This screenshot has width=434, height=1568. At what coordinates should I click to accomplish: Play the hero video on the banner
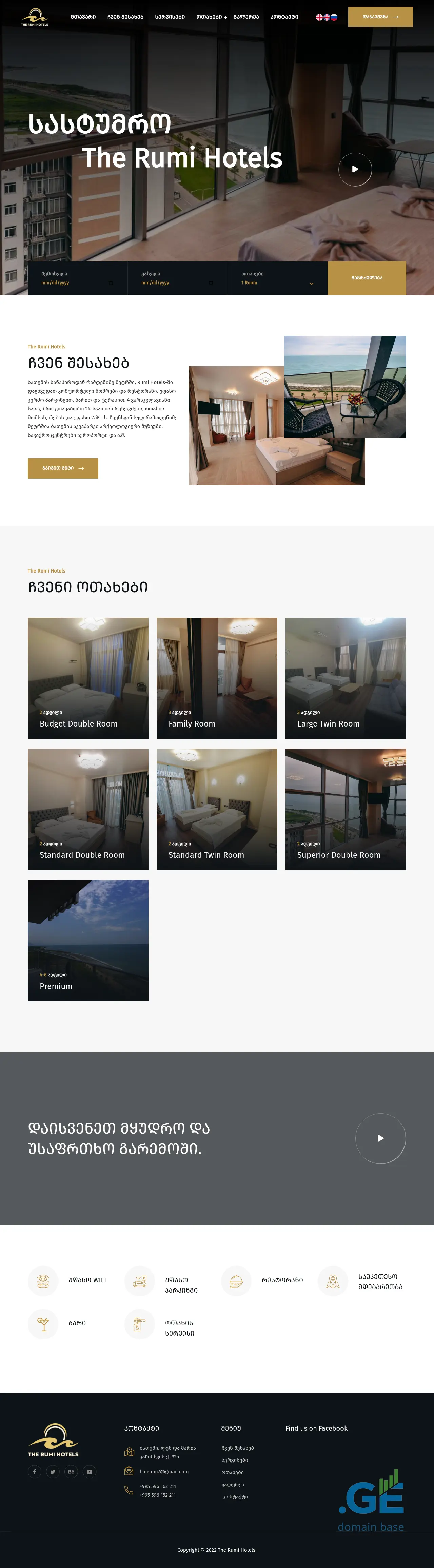coord(355,169)
